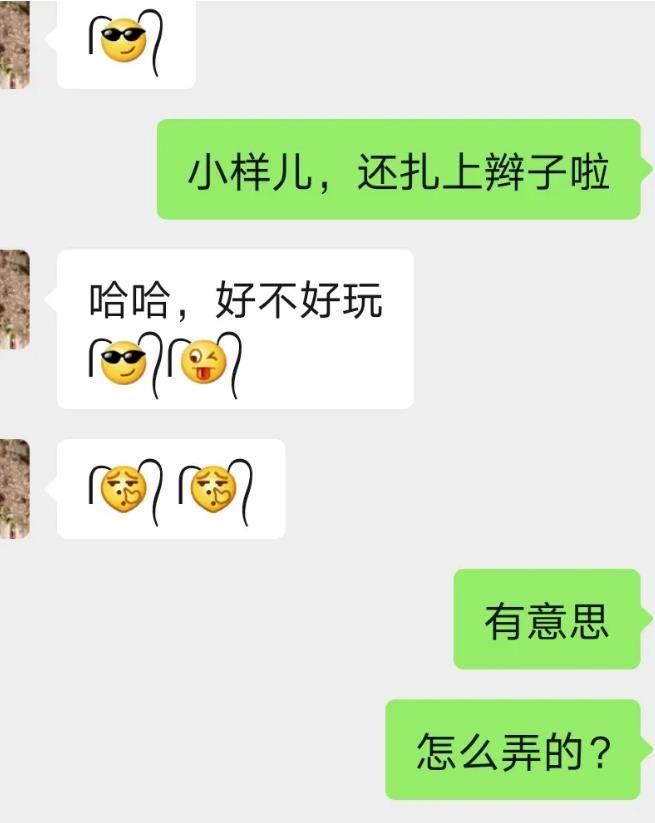Tap avatar next to the two kissing emojis

click(x=14, y=488)
